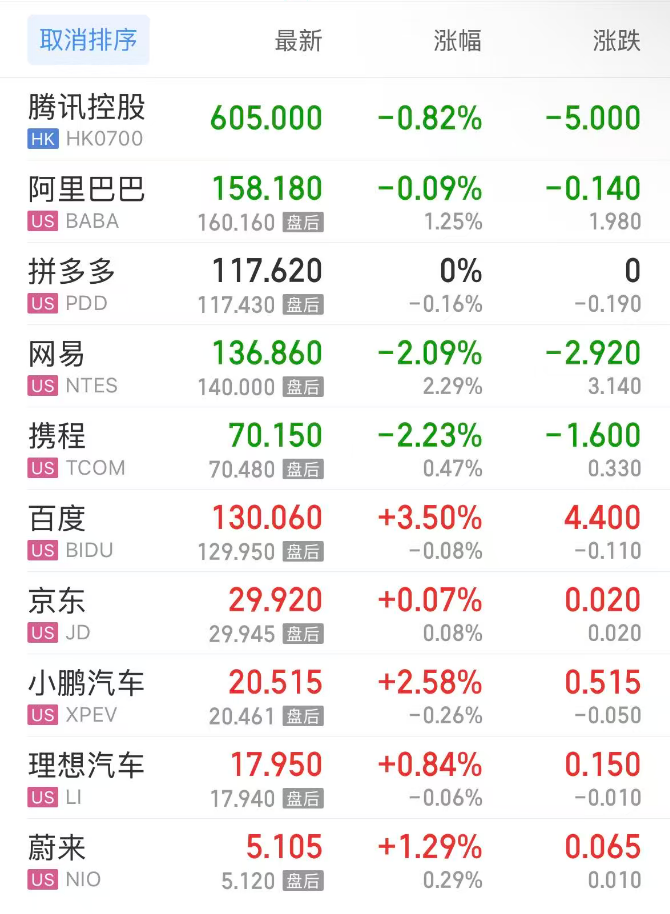Sort the list by 最新 price

[x=298, y=41]
